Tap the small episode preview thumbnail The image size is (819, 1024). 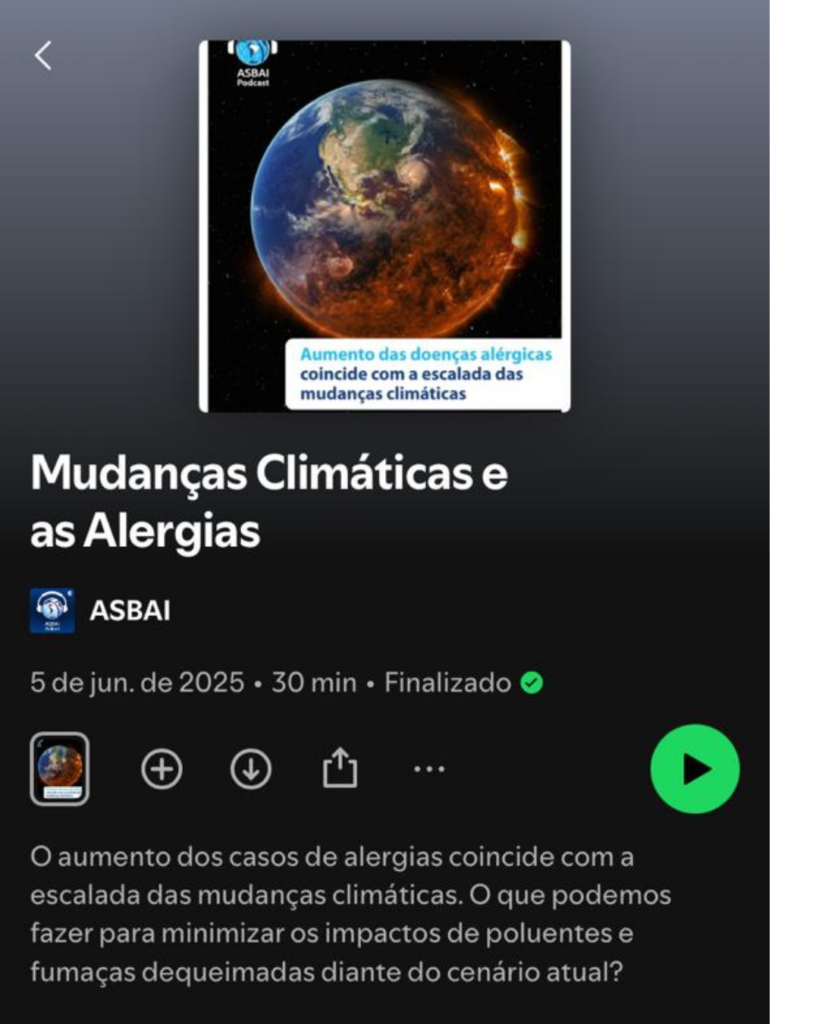(x=60, y=769)
